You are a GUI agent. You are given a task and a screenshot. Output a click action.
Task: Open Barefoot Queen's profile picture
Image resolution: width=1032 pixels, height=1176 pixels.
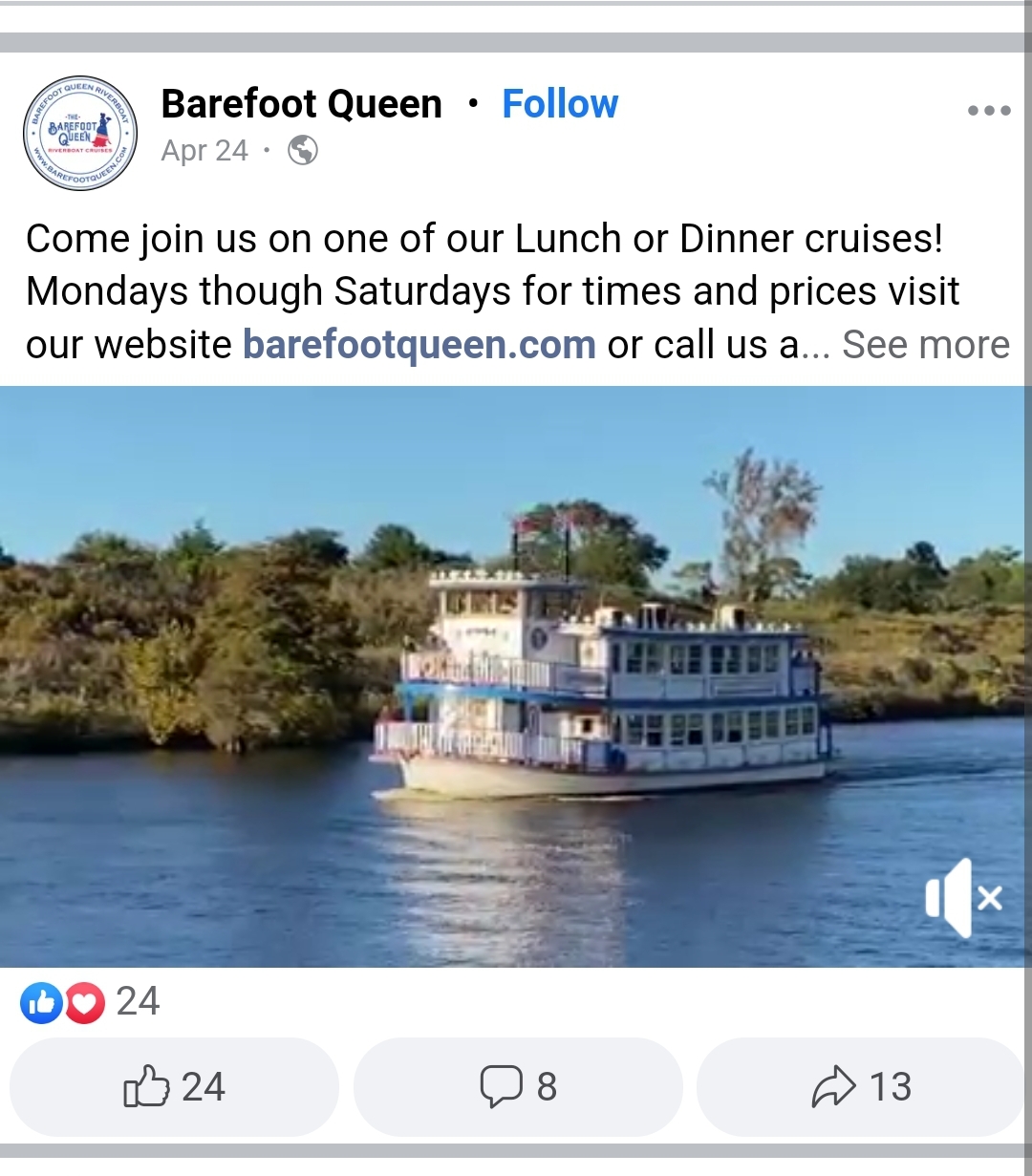click(80, 133)
